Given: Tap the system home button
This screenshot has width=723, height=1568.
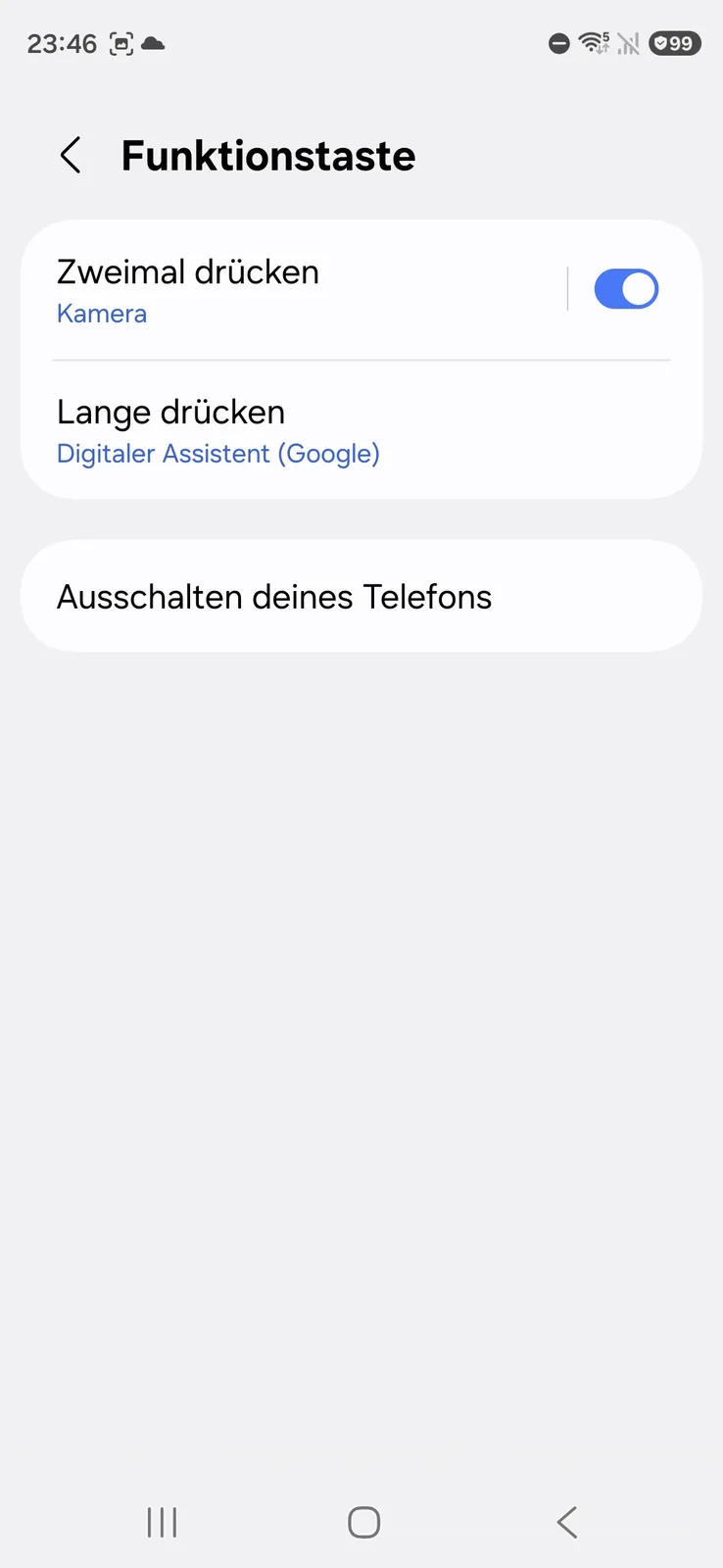Looking at the screenshot, I should click(x=363, y=1522).
